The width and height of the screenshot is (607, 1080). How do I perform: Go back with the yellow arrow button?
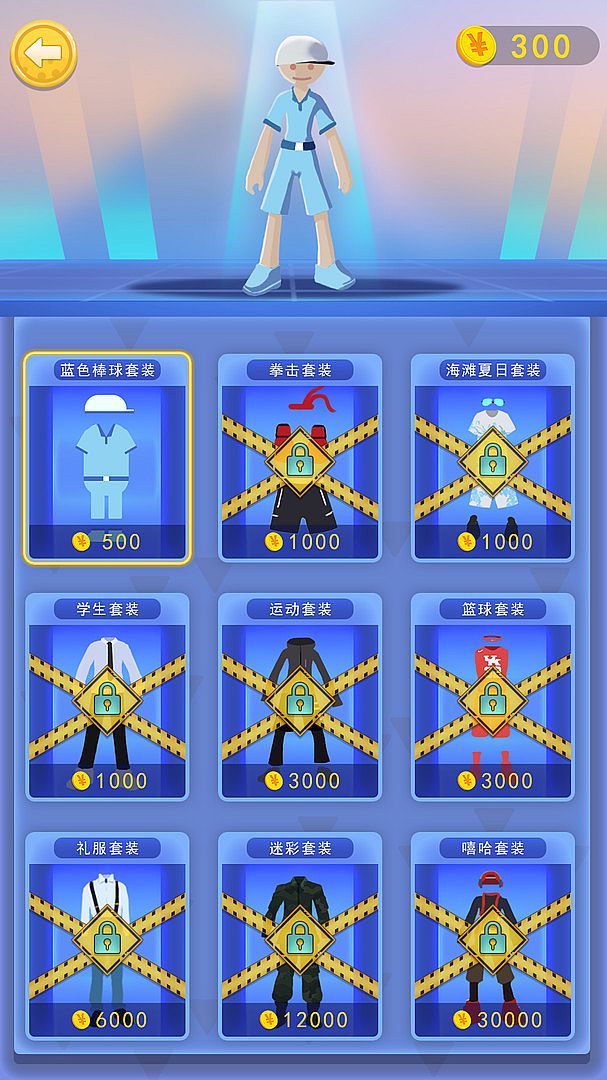[43, 54]
